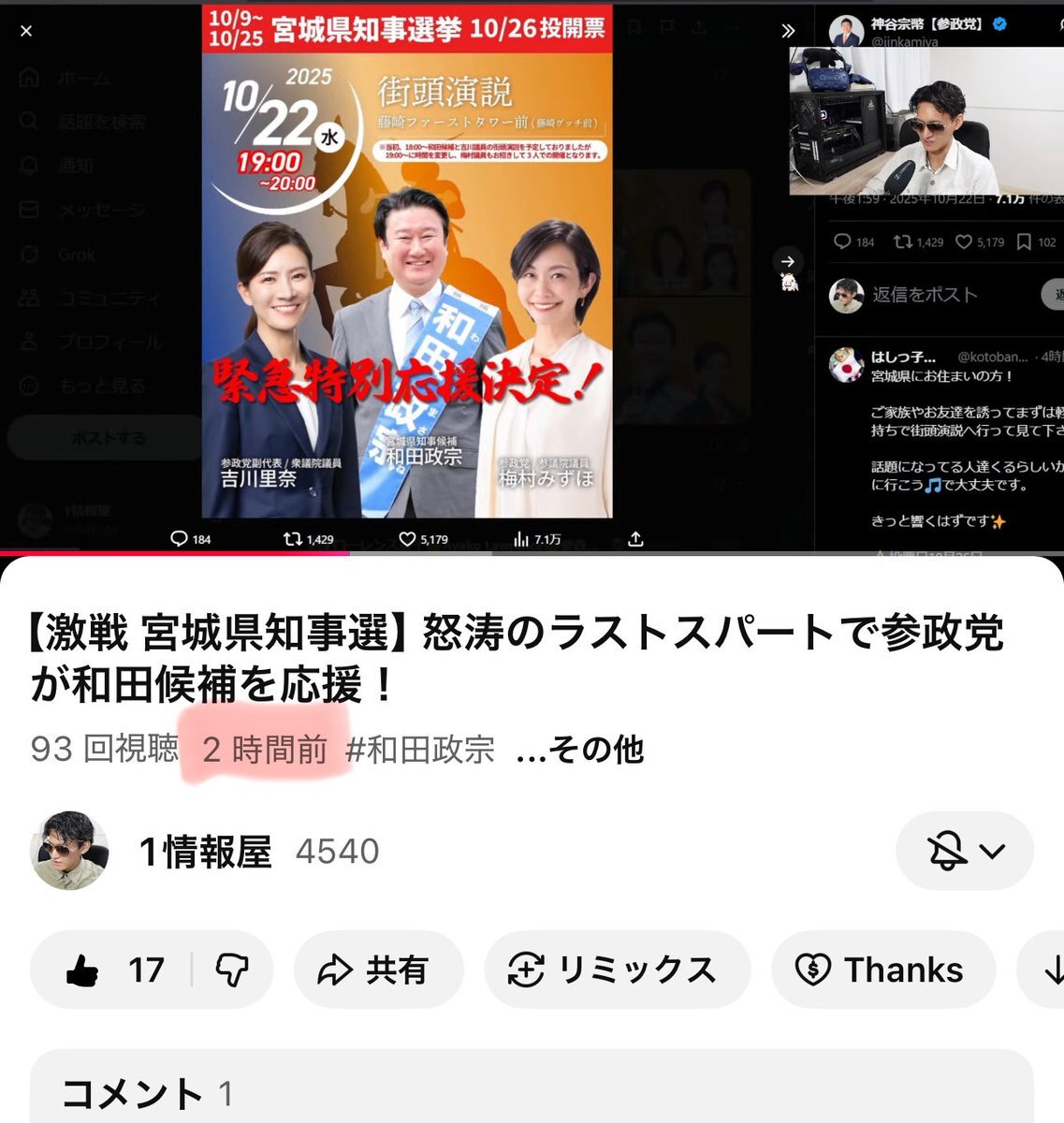Viewport: 1064px width, 1123px height.
Task: Dislike this video
Action: coord(231,970)
